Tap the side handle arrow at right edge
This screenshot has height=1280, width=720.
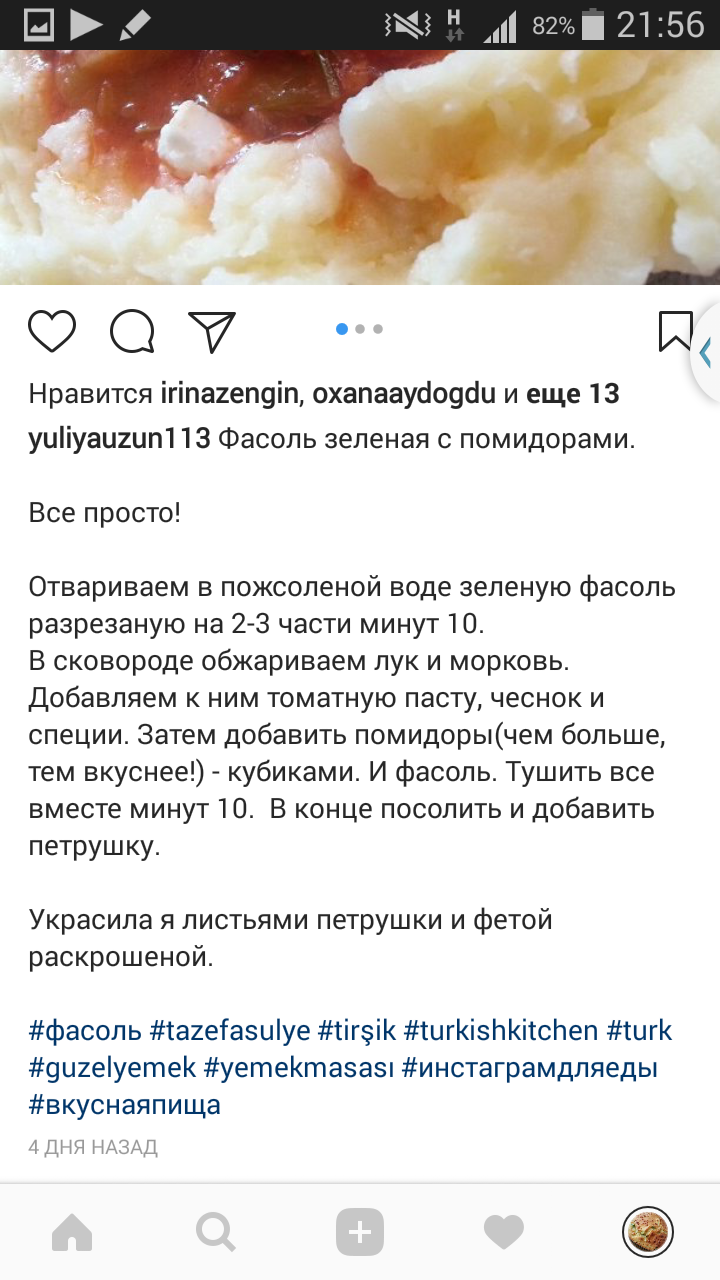coord(705,352)
